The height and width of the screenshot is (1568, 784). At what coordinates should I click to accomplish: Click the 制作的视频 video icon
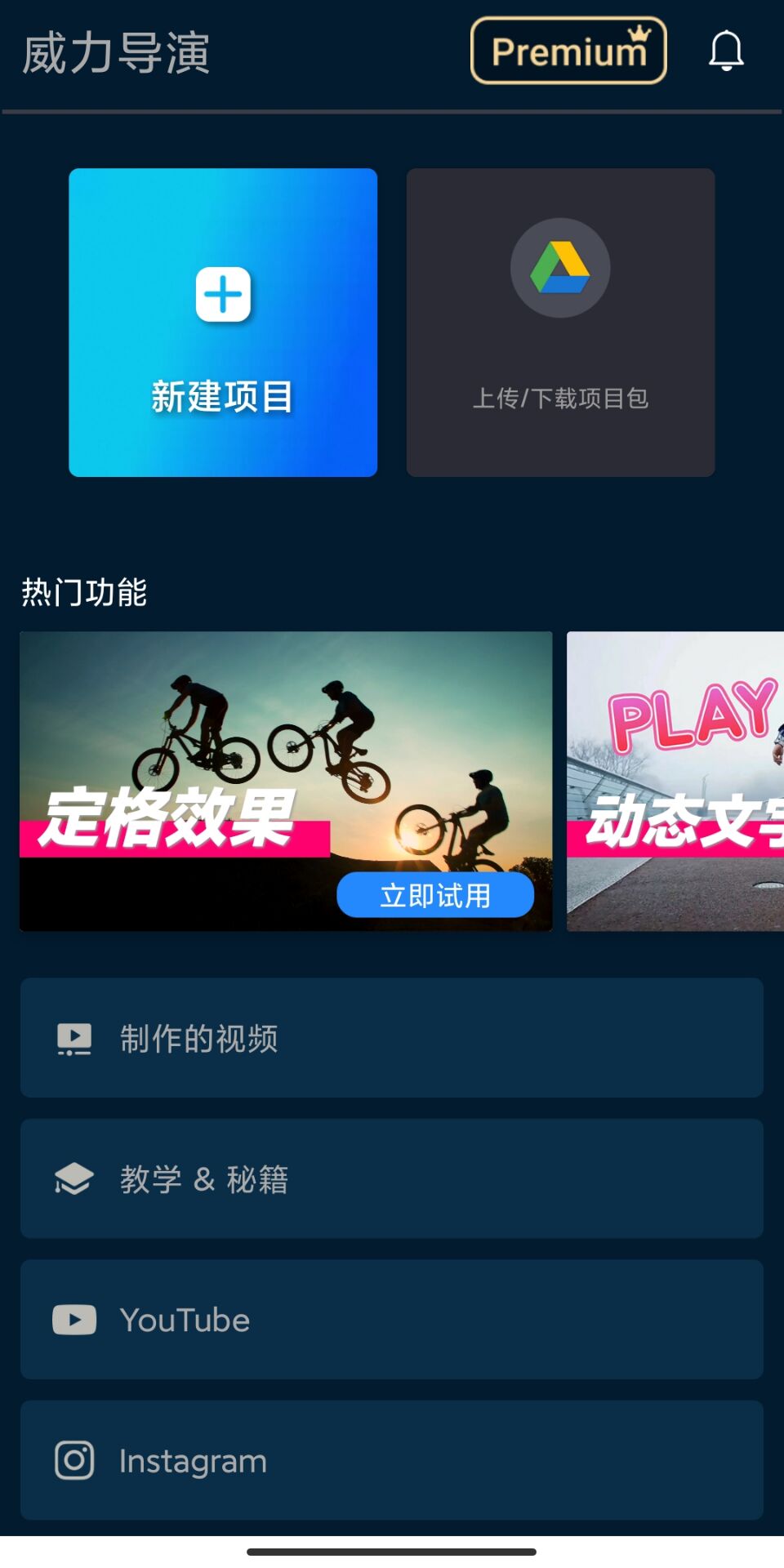click(x=73, y=1038)
